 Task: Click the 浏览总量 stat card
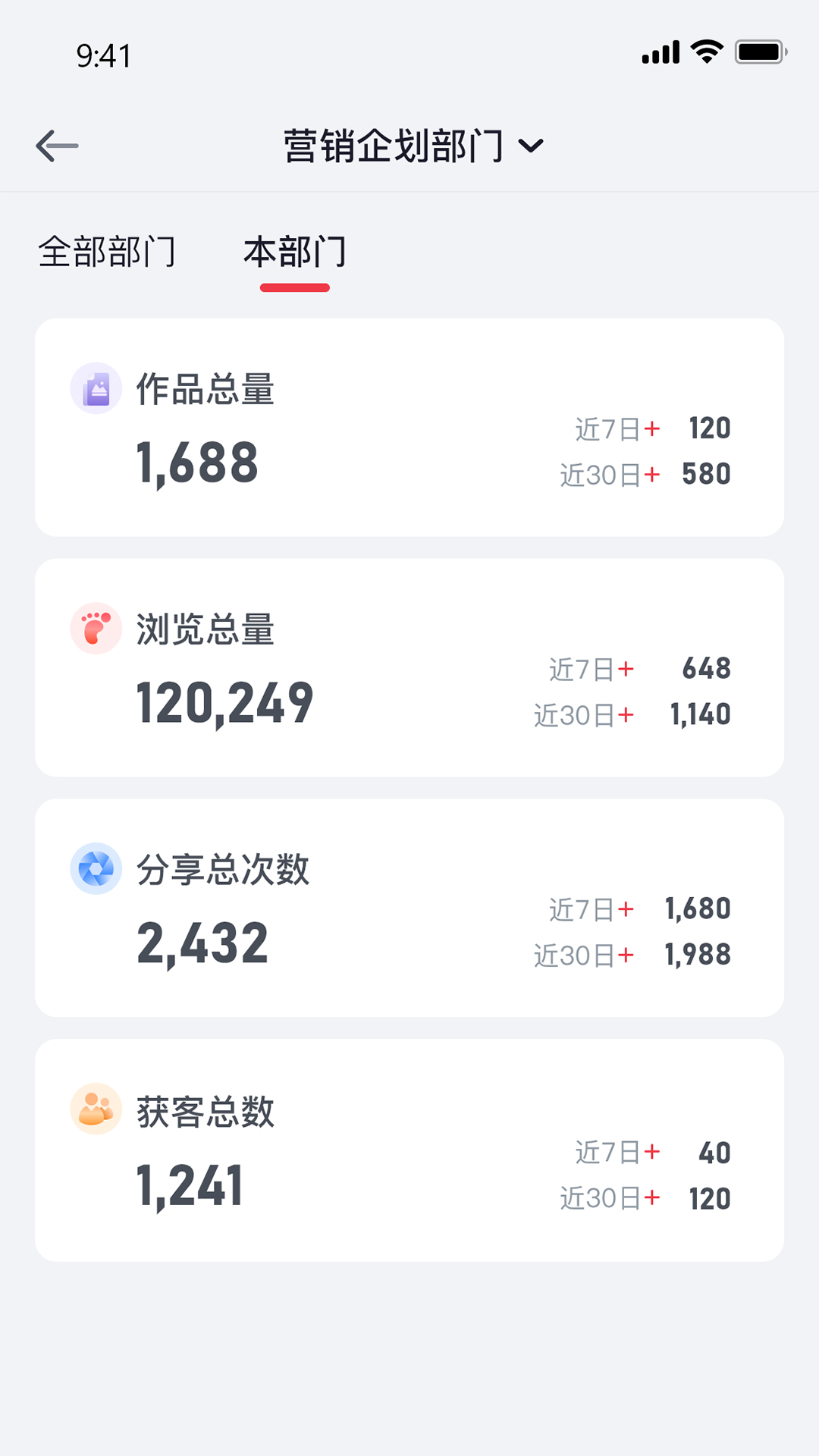(409, 667)
